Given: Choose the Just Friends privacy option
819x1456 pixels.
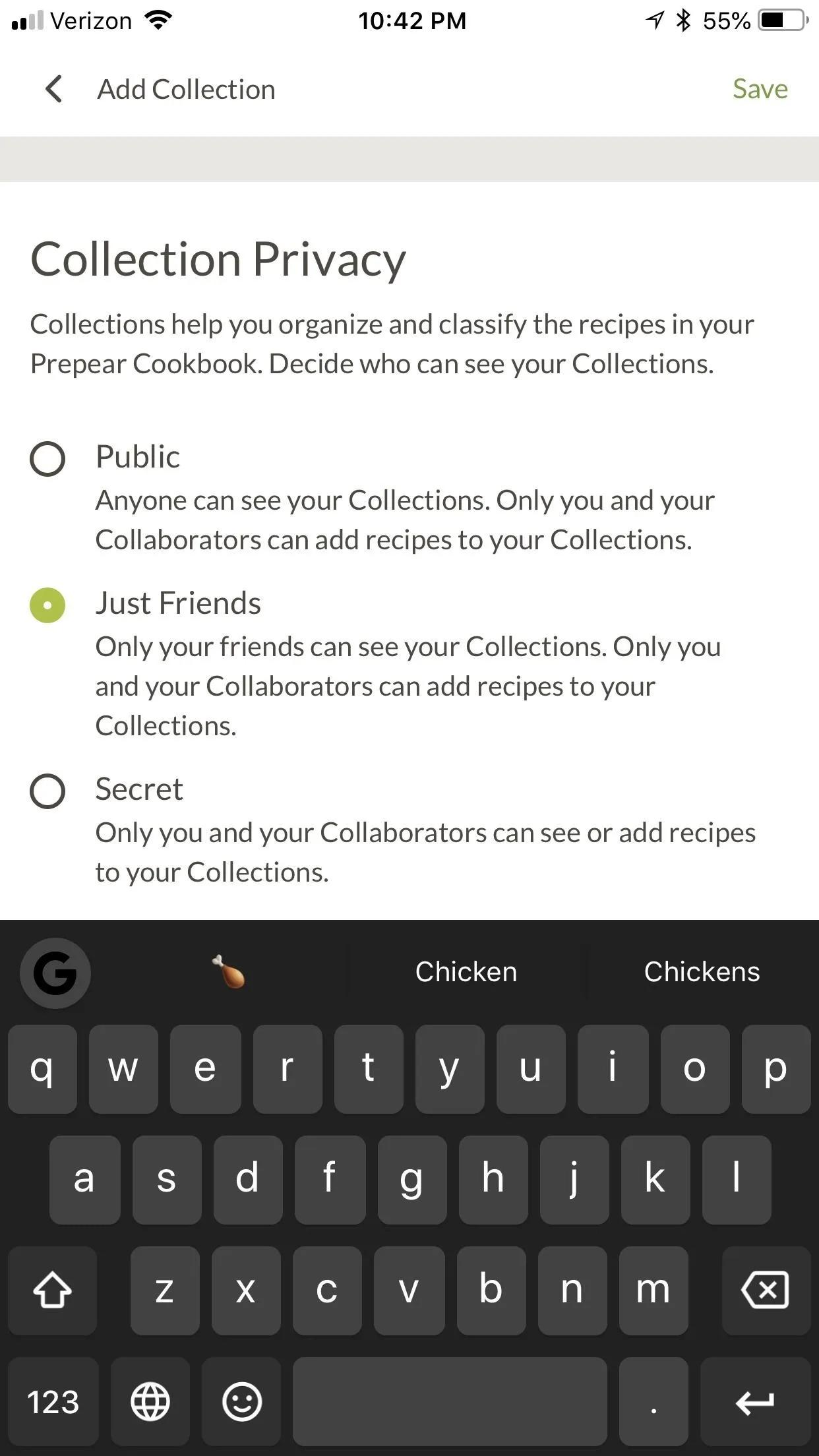Looking at the screenshot, I should pyautogui.click(x=47, y=605).
